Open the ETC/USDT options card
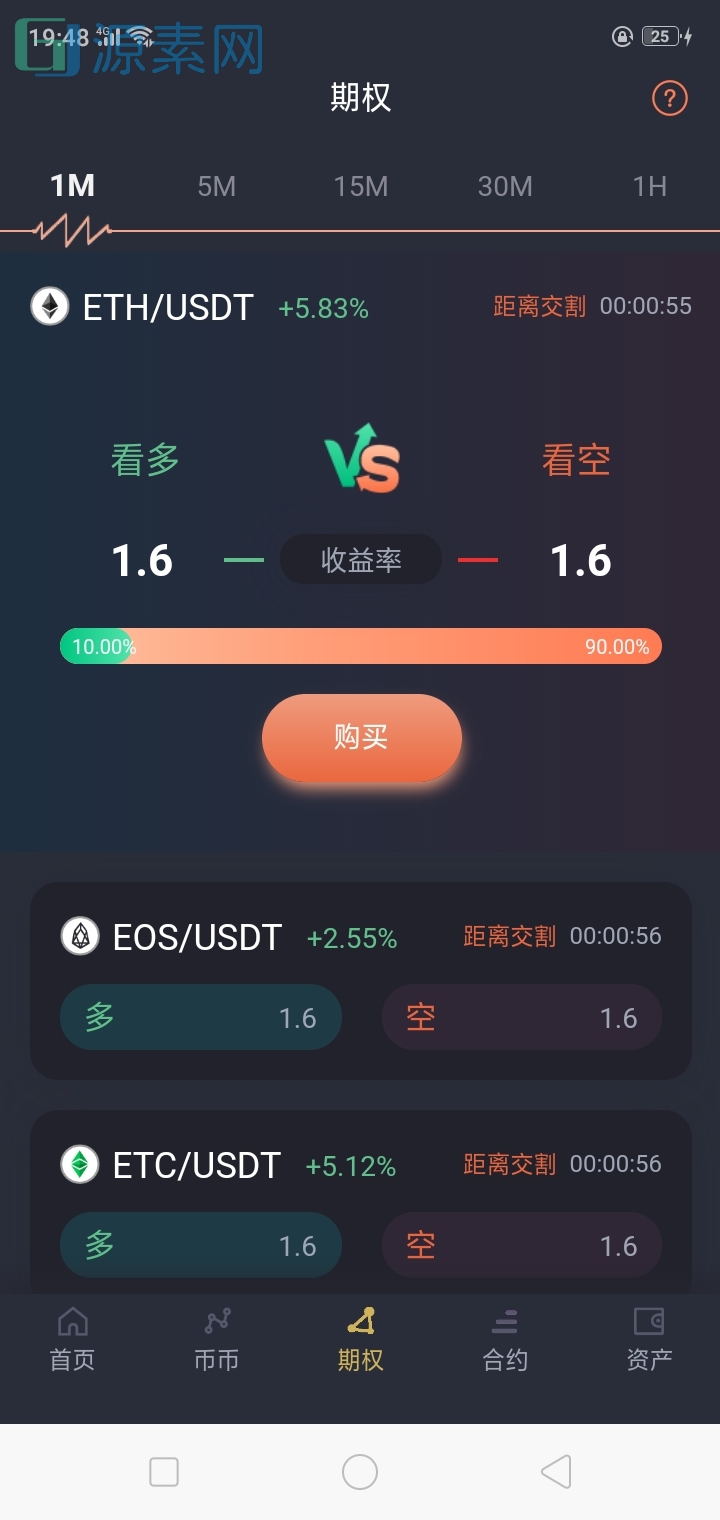Screen dimensions: 720x1520 pos(360,1210)
